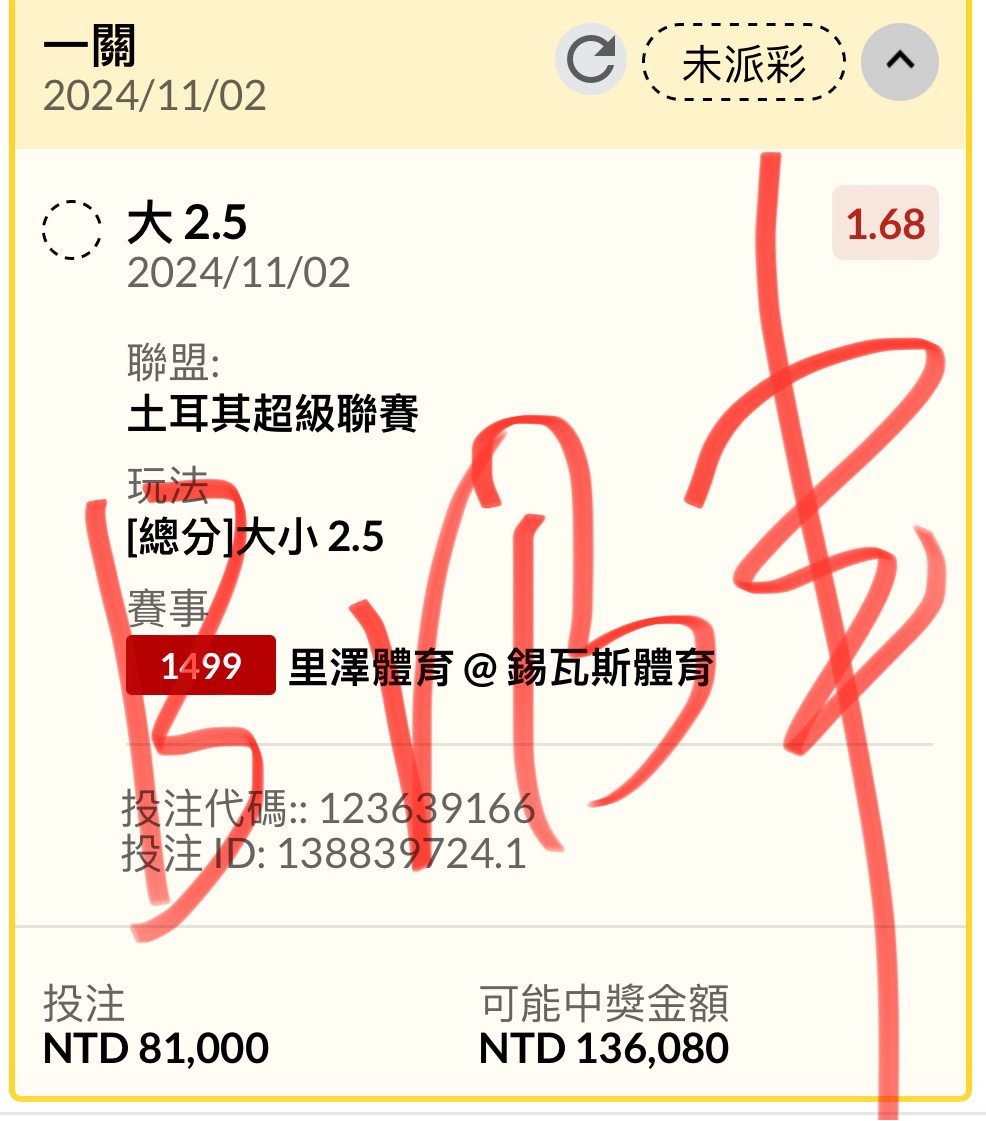The height and width of the screenshot is (1121, 986).
Task: Refresh the bet slip status
Action: click(590, 61)
